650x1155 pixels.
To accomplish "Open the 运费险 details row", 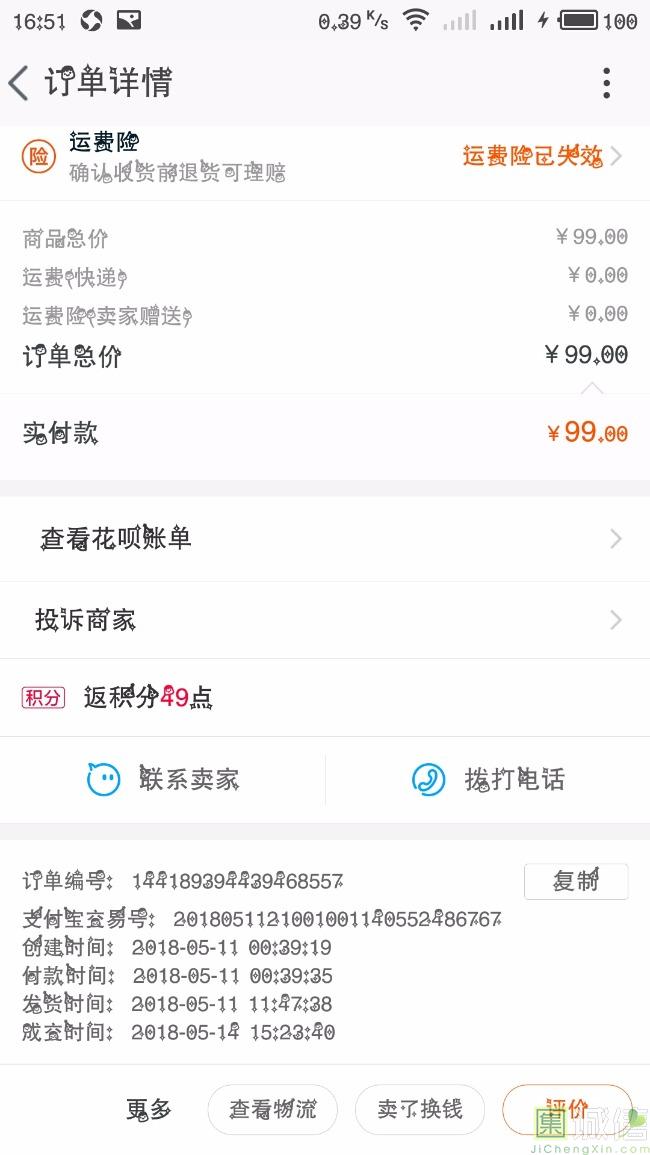I will pos(325,158).
